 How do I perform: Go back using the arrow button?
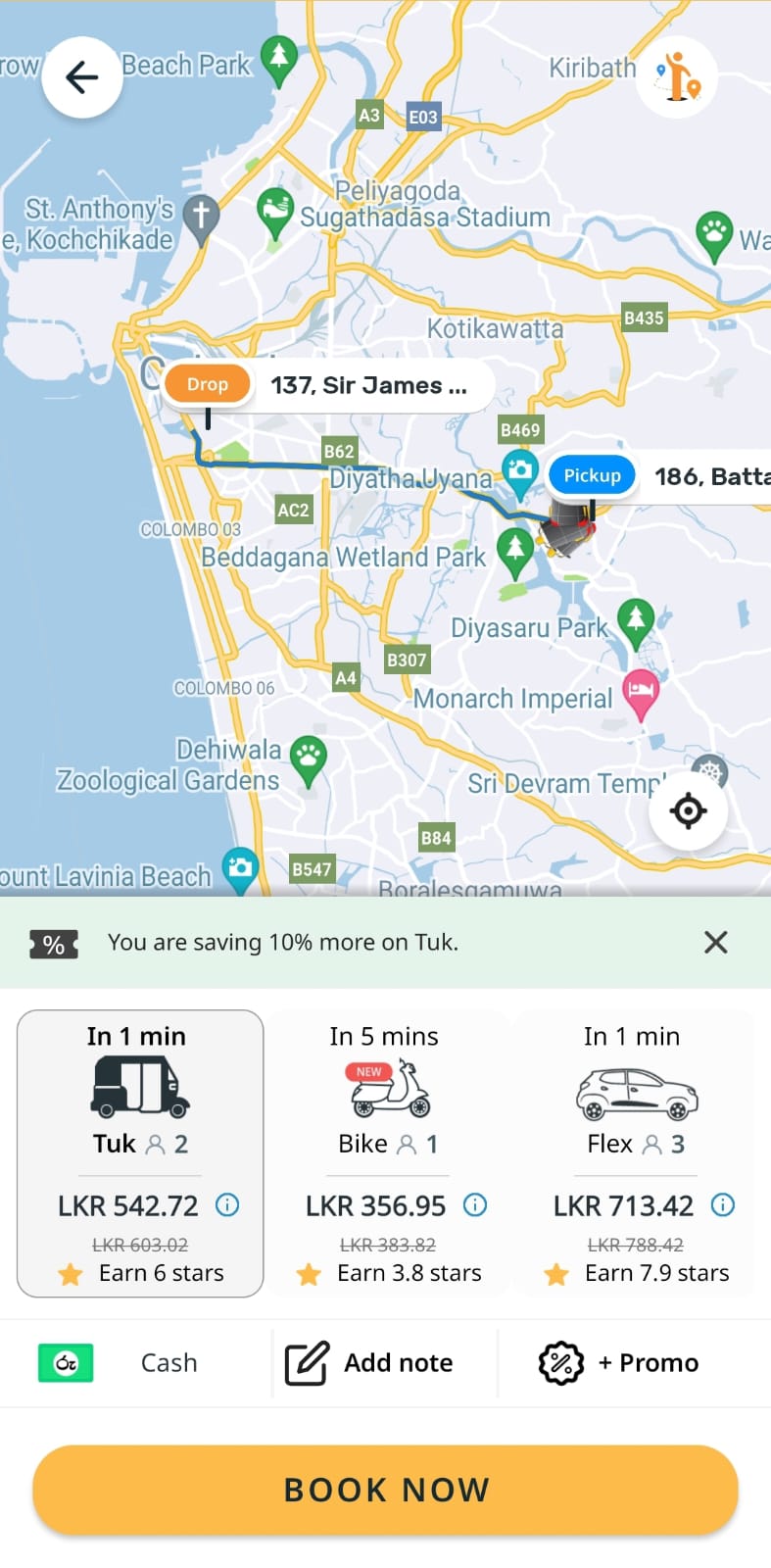81,77
